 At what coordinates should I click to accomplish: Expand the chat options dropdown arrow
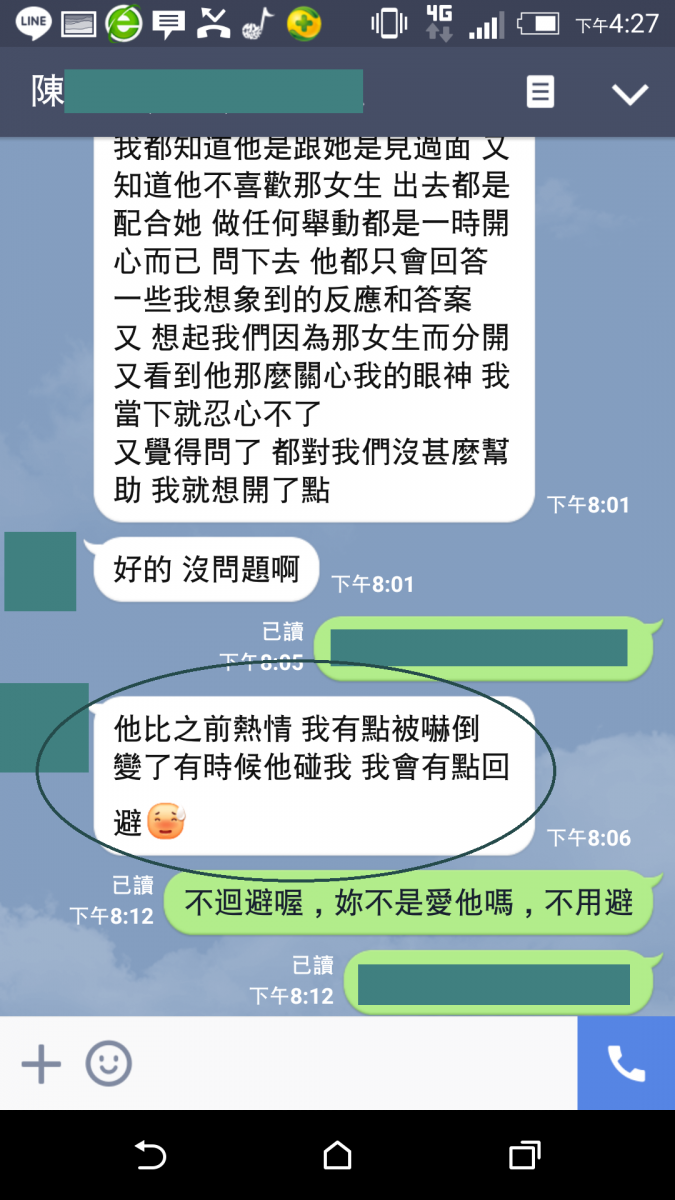pyautogui.click(x=630, y=94)
